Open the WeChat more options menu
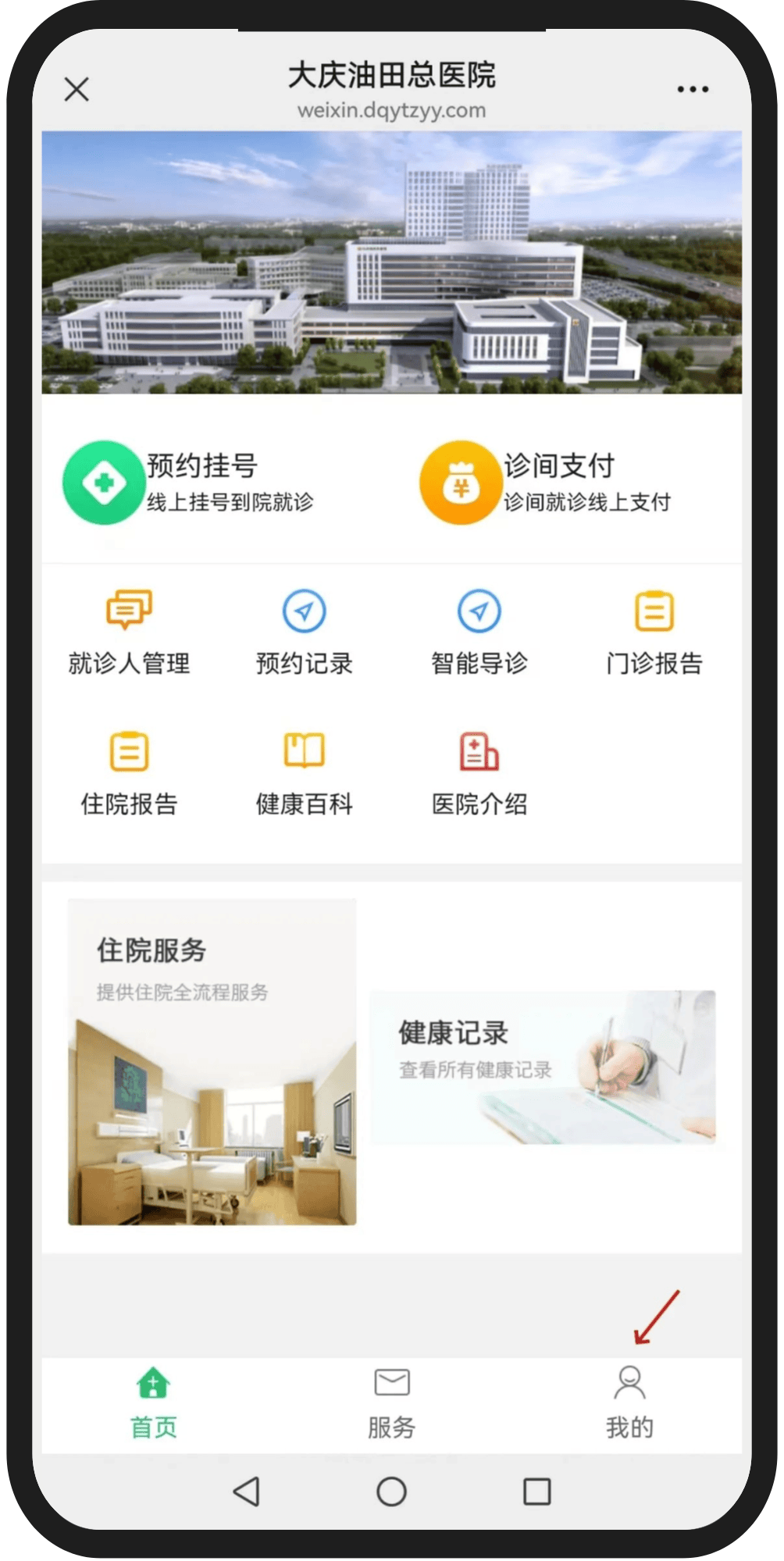 click(693, 89)
